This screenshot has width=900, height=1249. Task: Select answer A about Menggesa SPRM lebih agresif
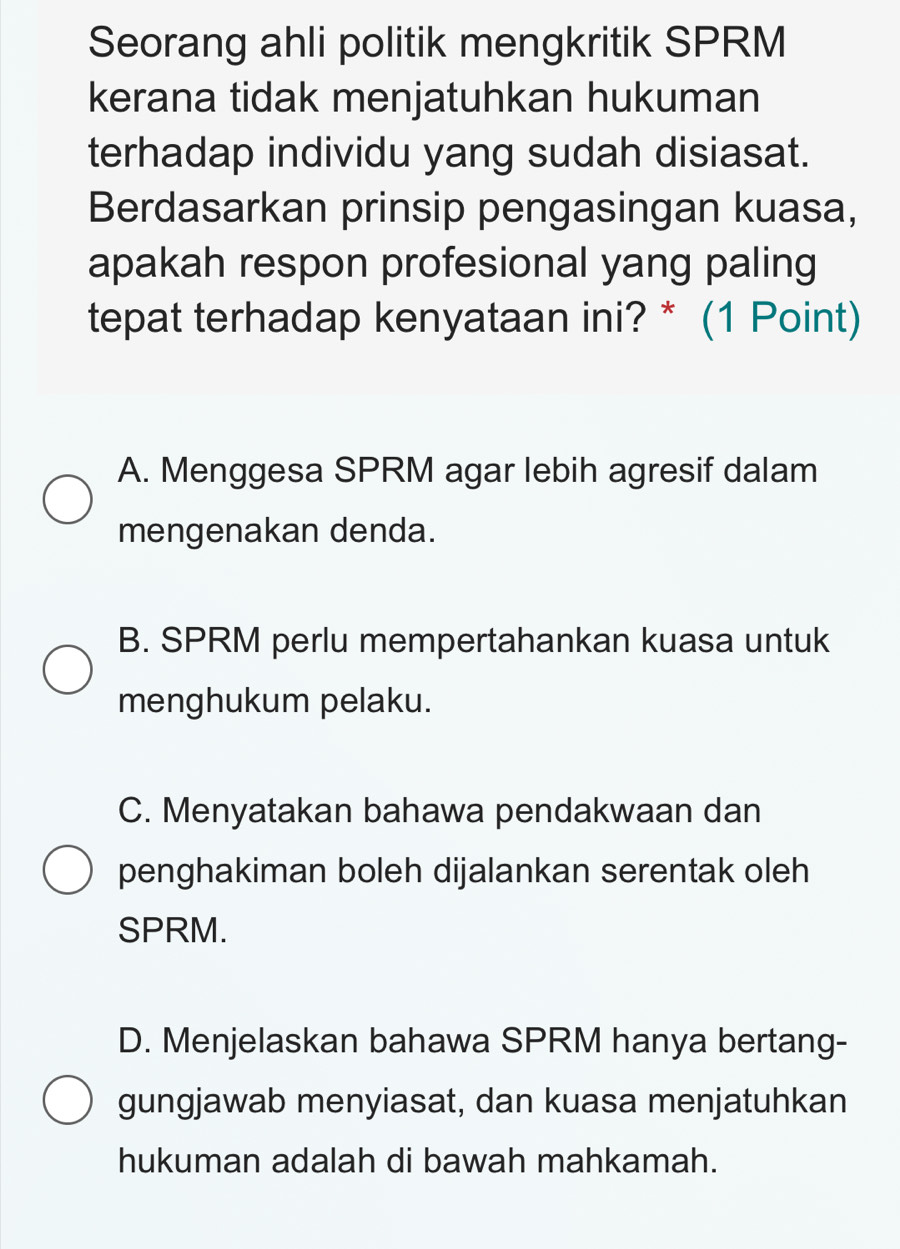(65, 499)
